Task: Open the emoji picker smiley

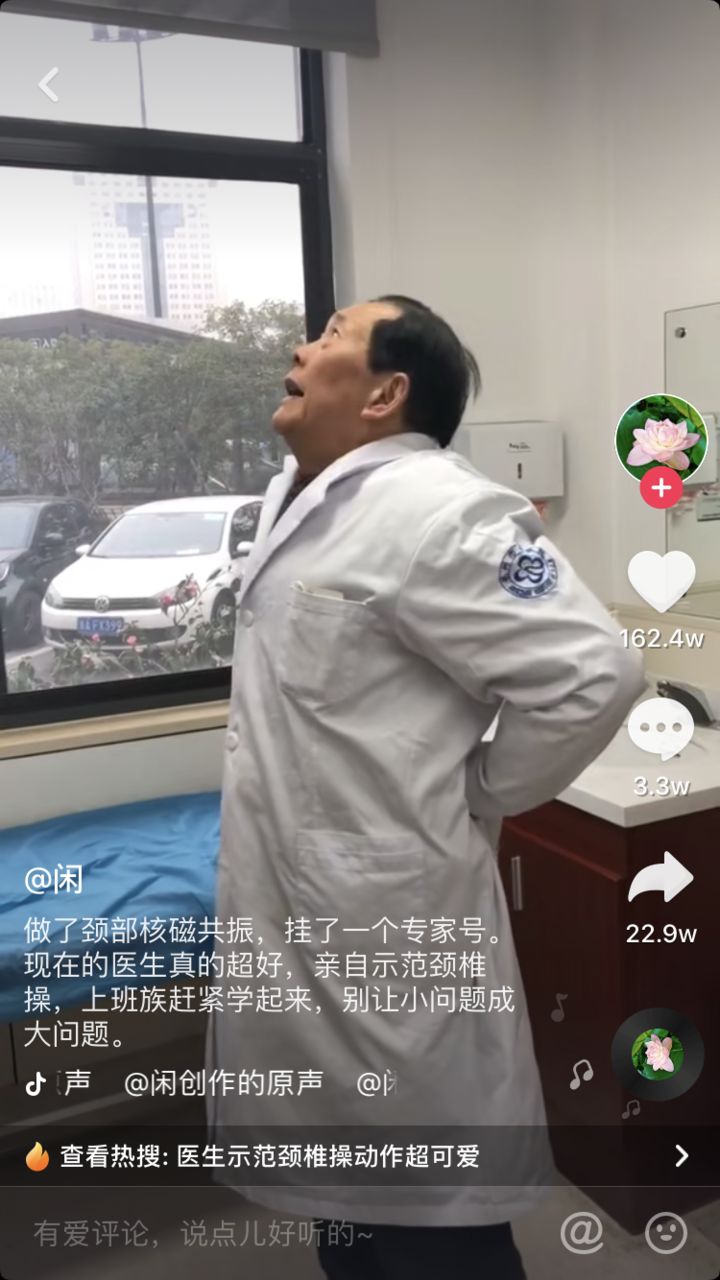Action: pos(666,1233)
